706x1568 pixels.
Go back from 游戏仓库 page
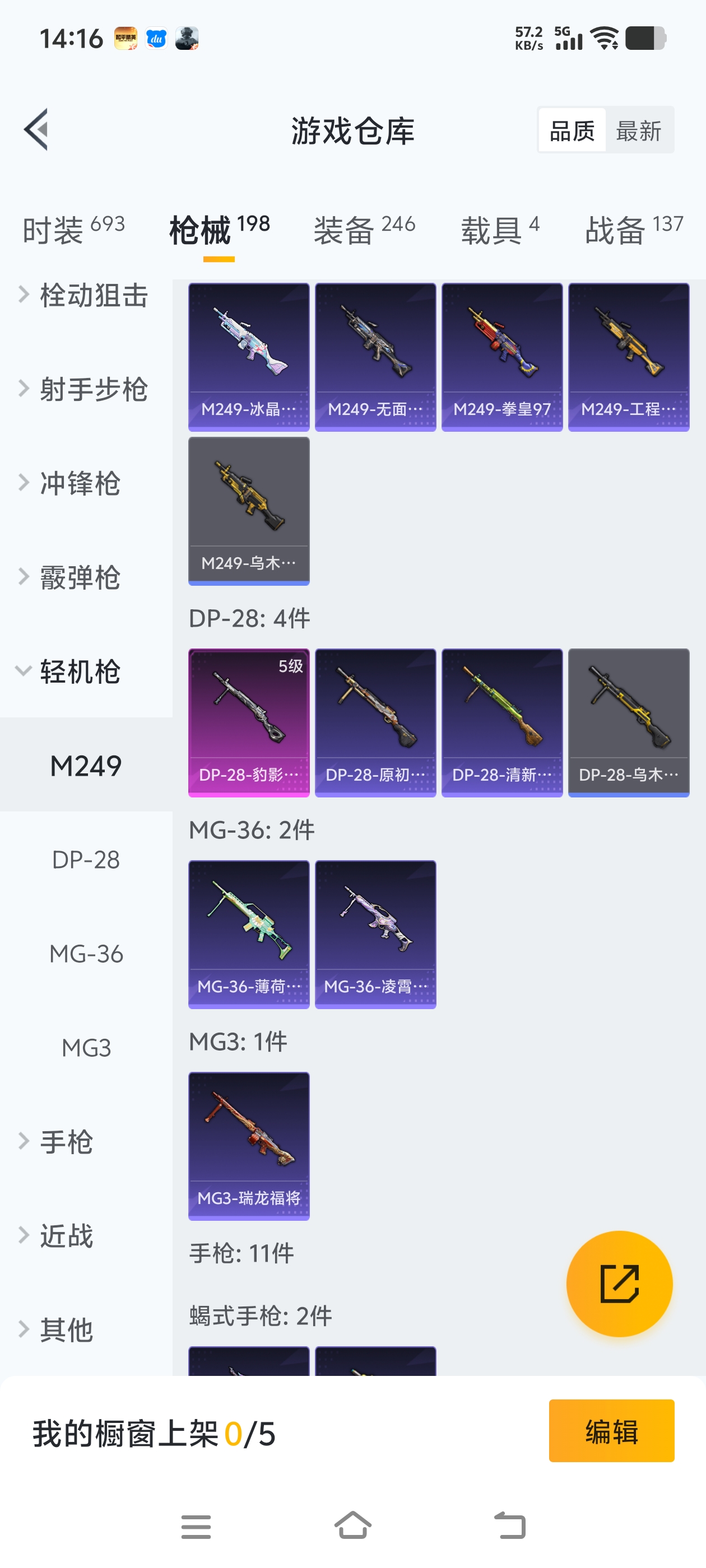(x=36, y=129)
